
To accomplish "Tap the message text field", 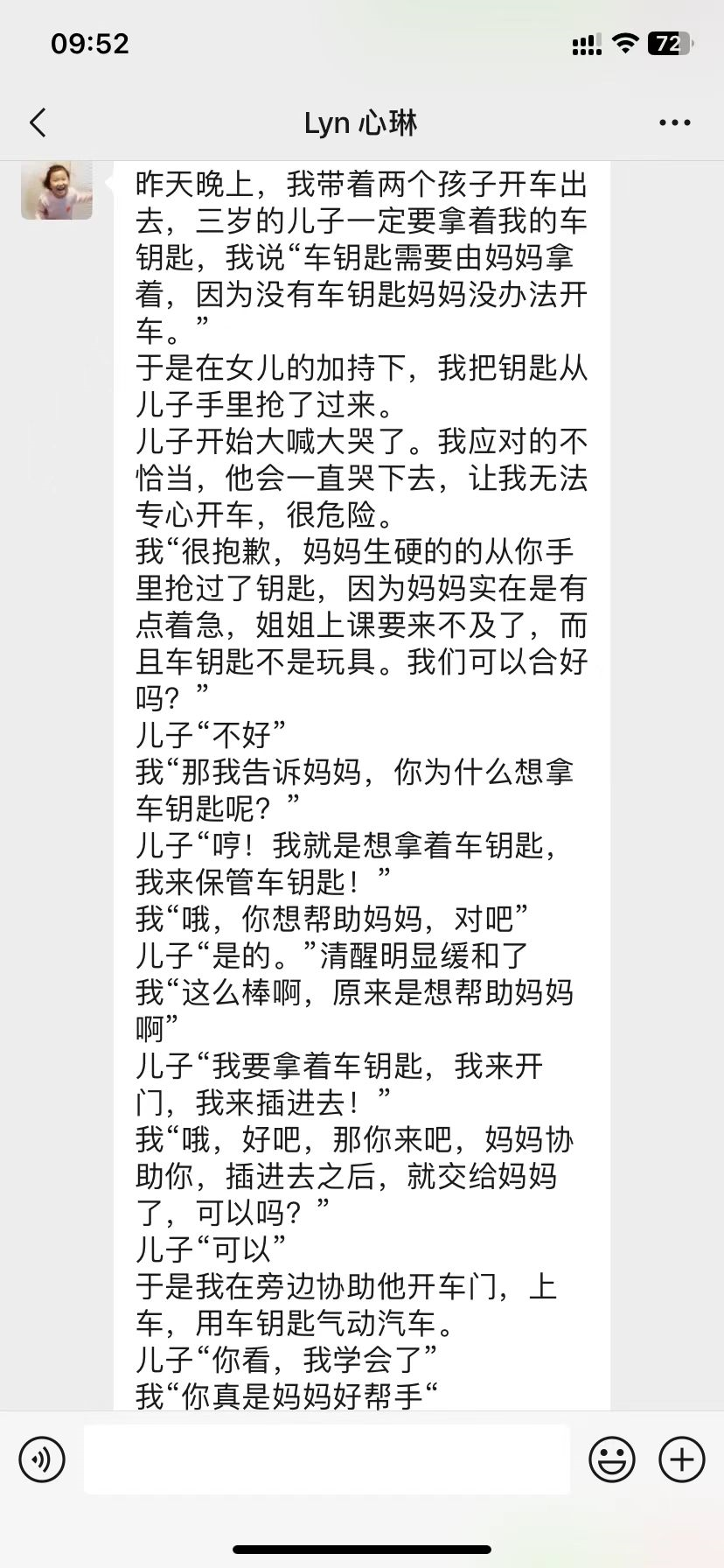I will pos(327,1459).
